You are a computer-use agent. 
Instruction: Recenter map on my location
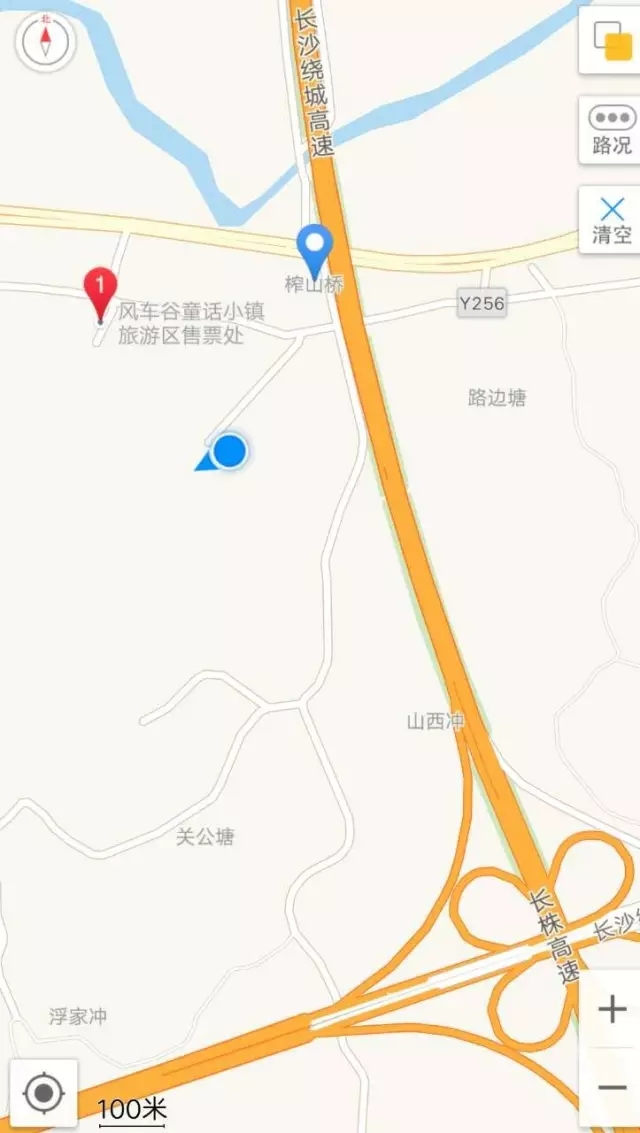(x=43, y=1093)
